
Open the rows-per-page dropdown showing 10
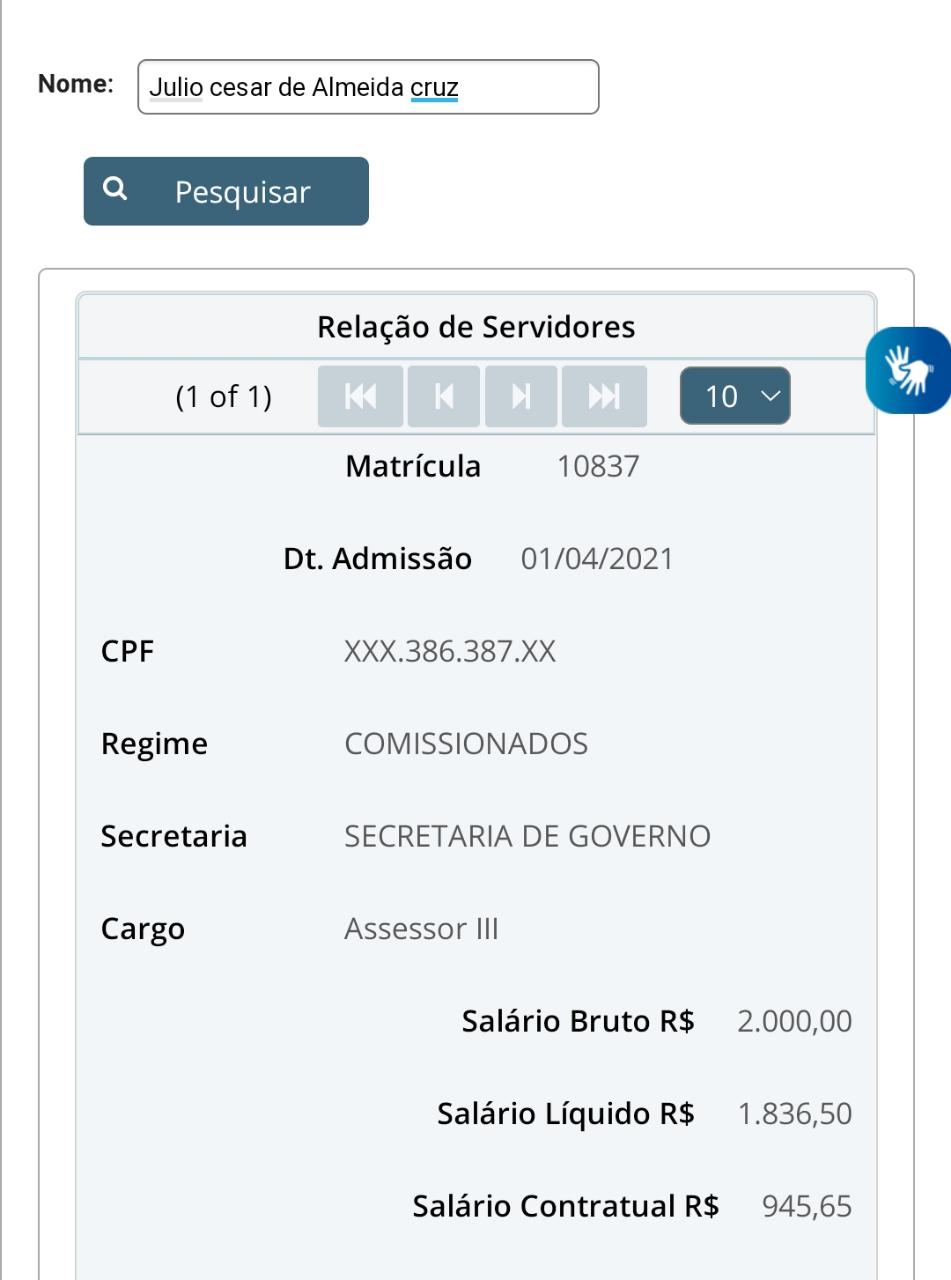coord(735,396)
